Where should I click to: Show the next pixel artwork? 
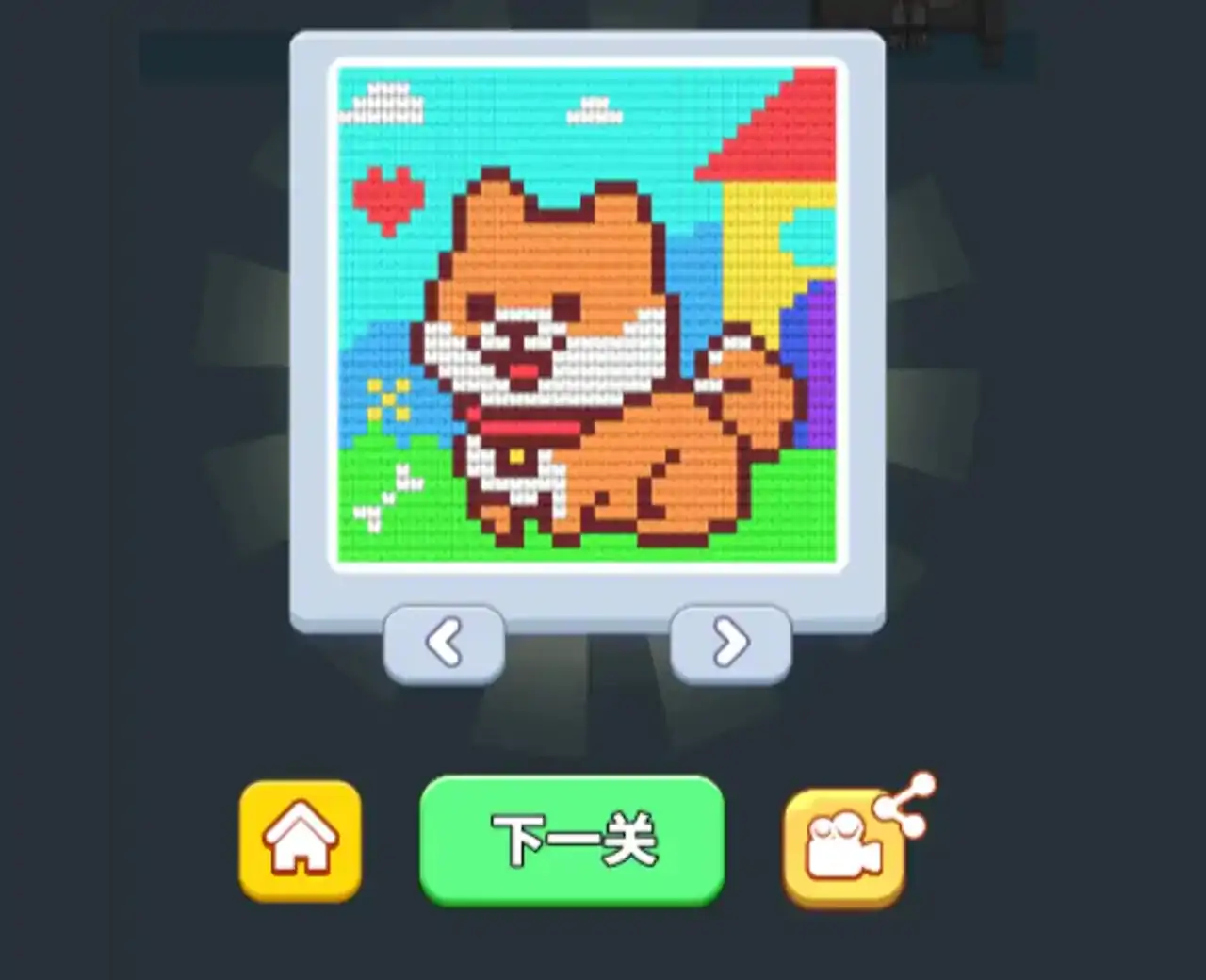pos(730,644)
